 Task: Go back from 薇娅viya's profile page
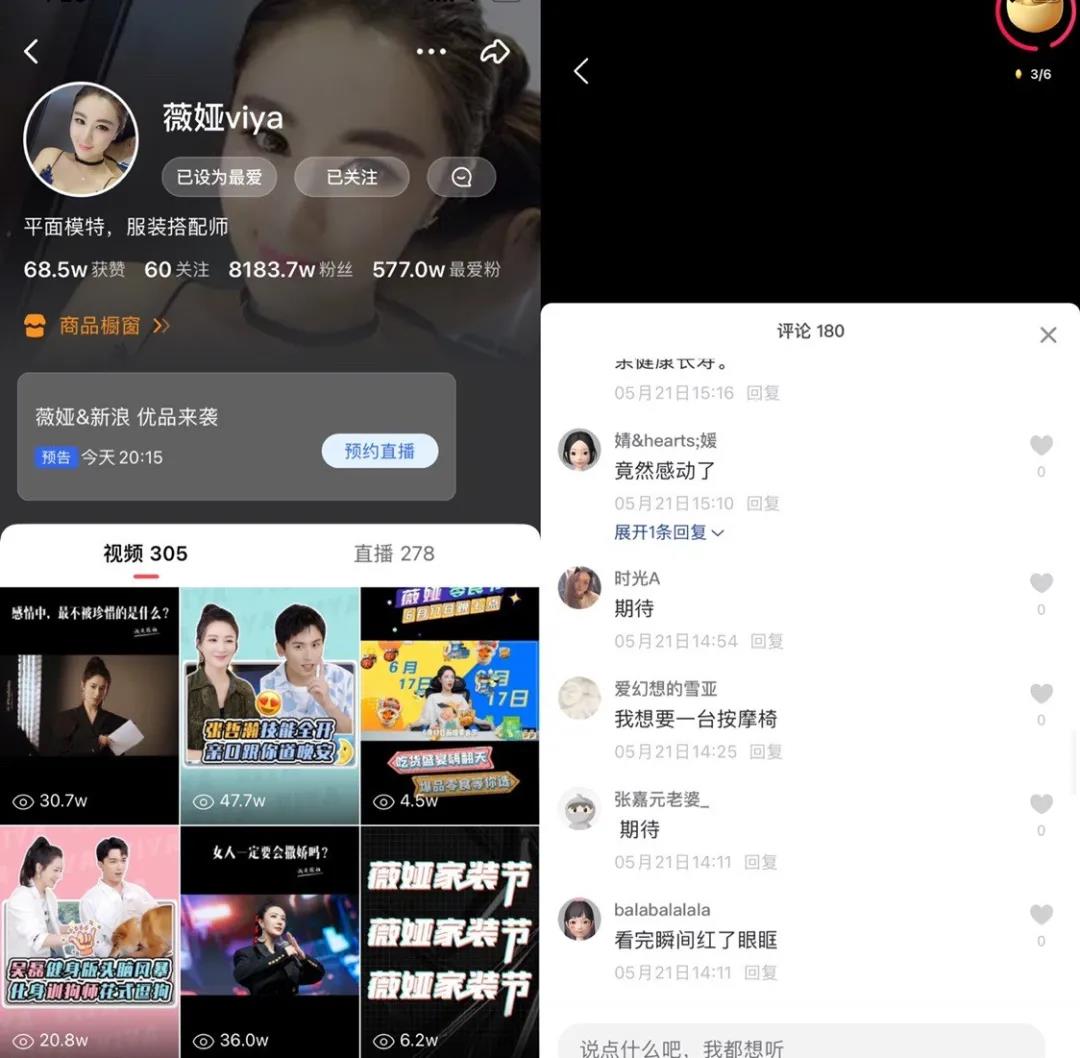[31, 52]
